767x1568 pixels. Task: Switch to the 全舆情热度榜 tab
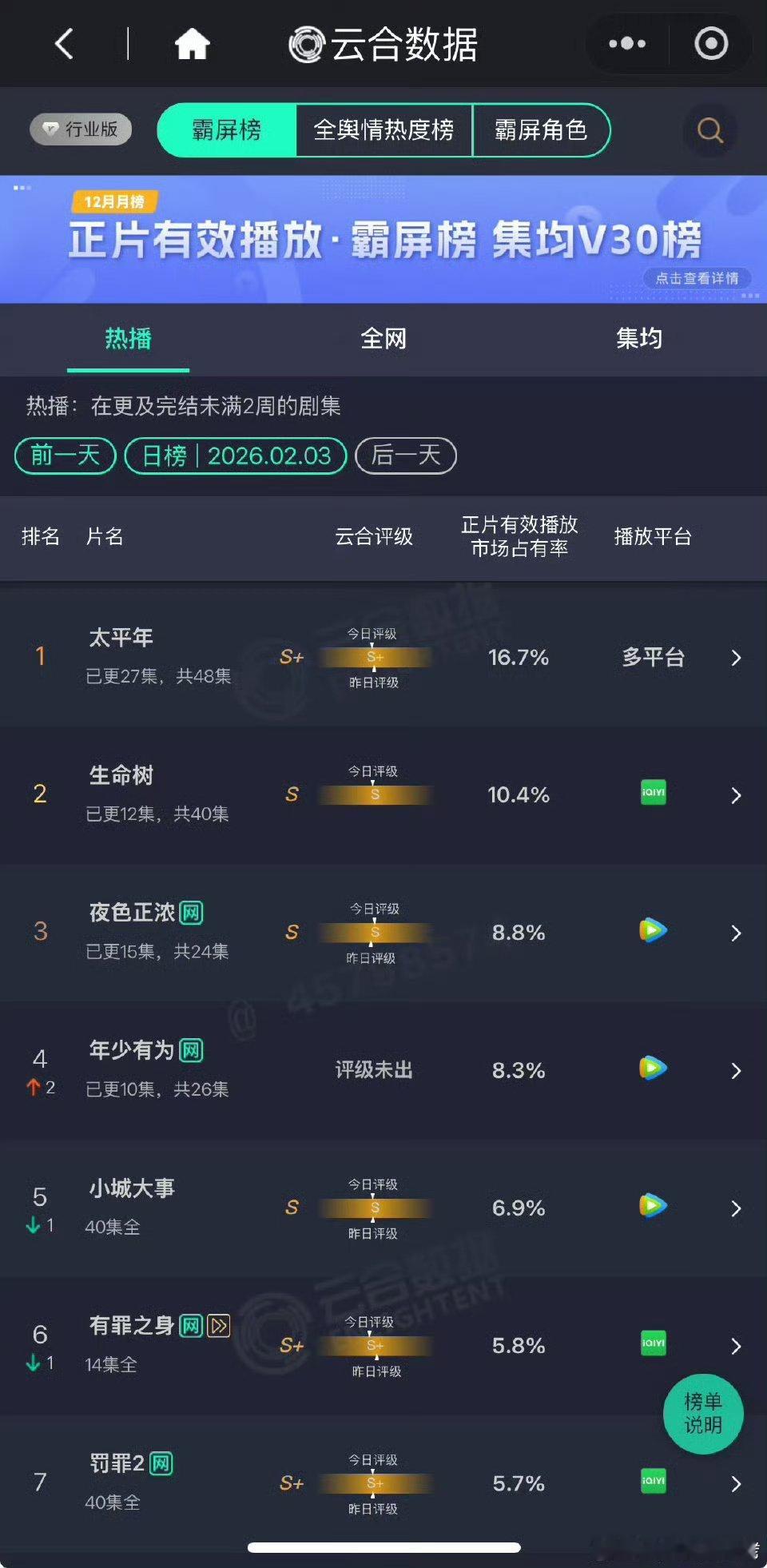[x=383, y=130]
